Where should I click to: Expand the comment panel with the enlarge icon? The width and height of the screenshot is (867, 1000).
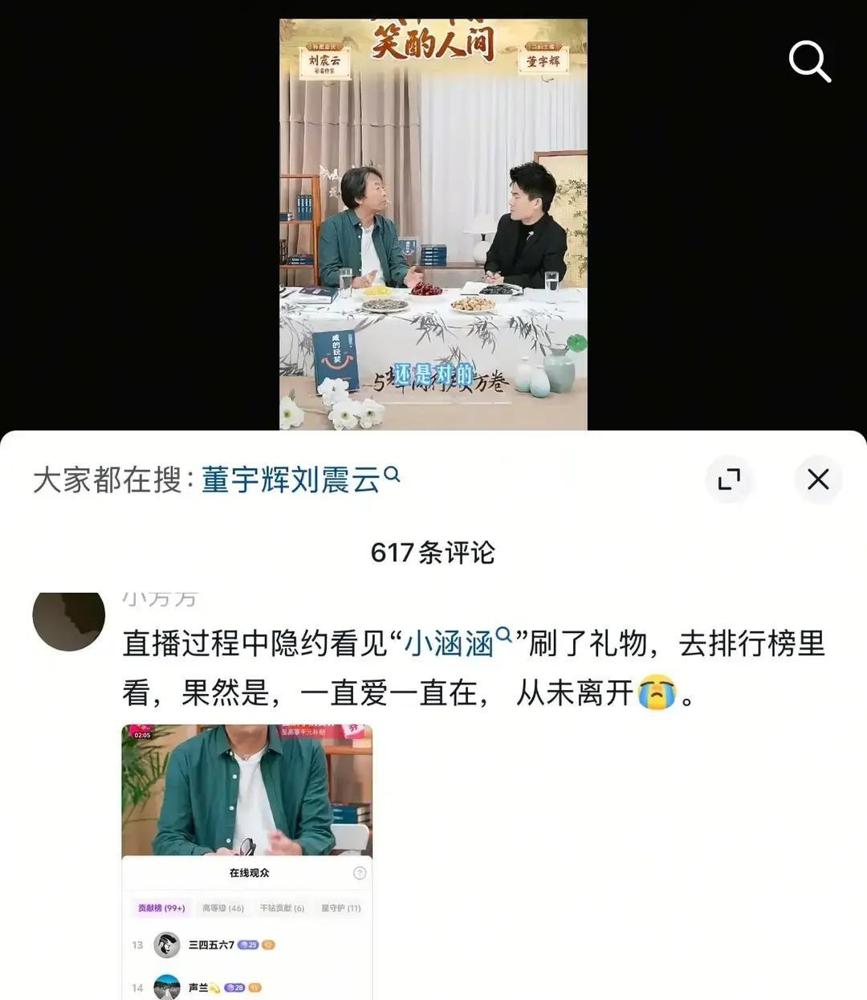(730, 480)
